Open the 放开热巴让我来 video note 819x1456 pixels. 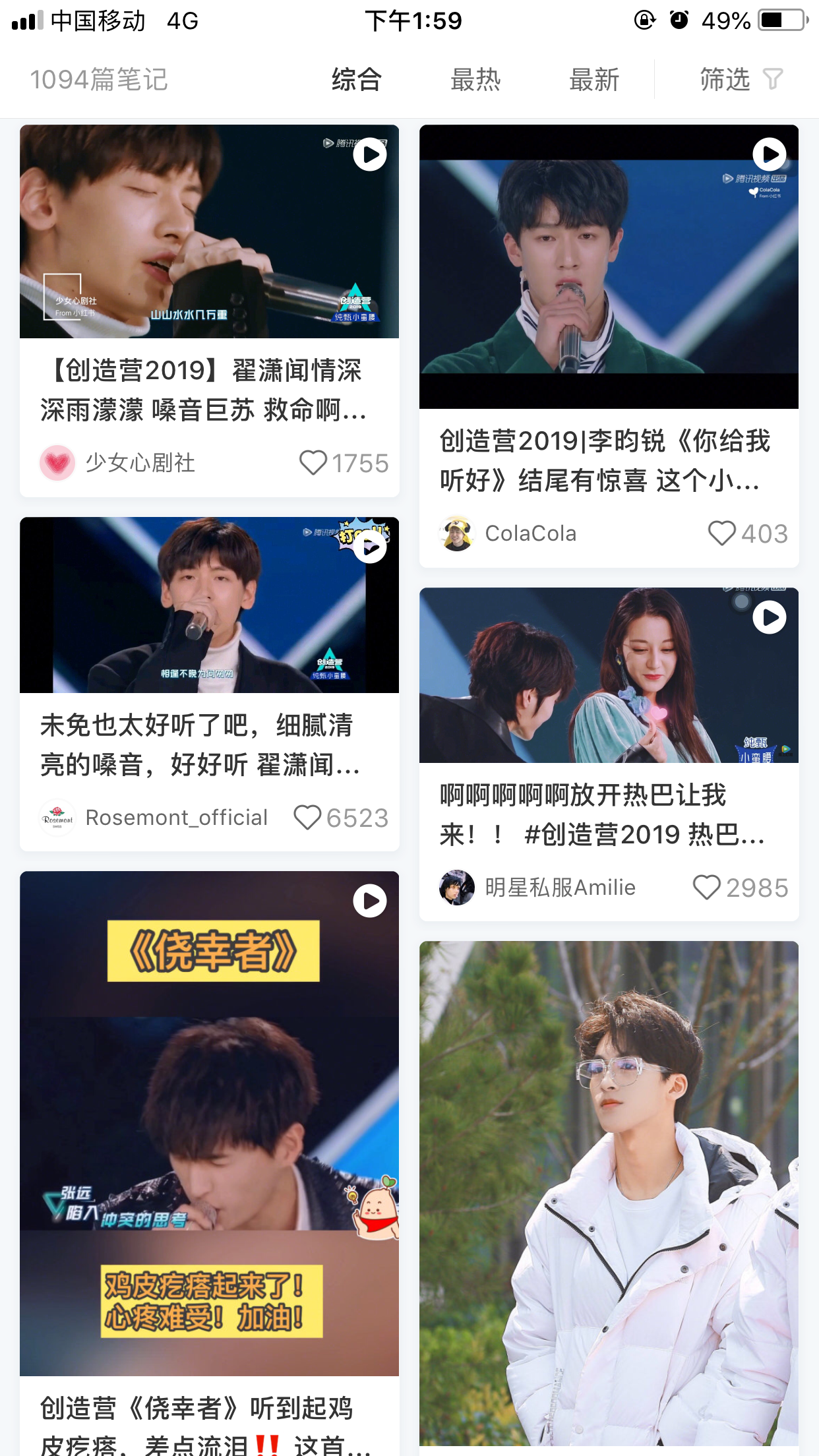point(609,675)
